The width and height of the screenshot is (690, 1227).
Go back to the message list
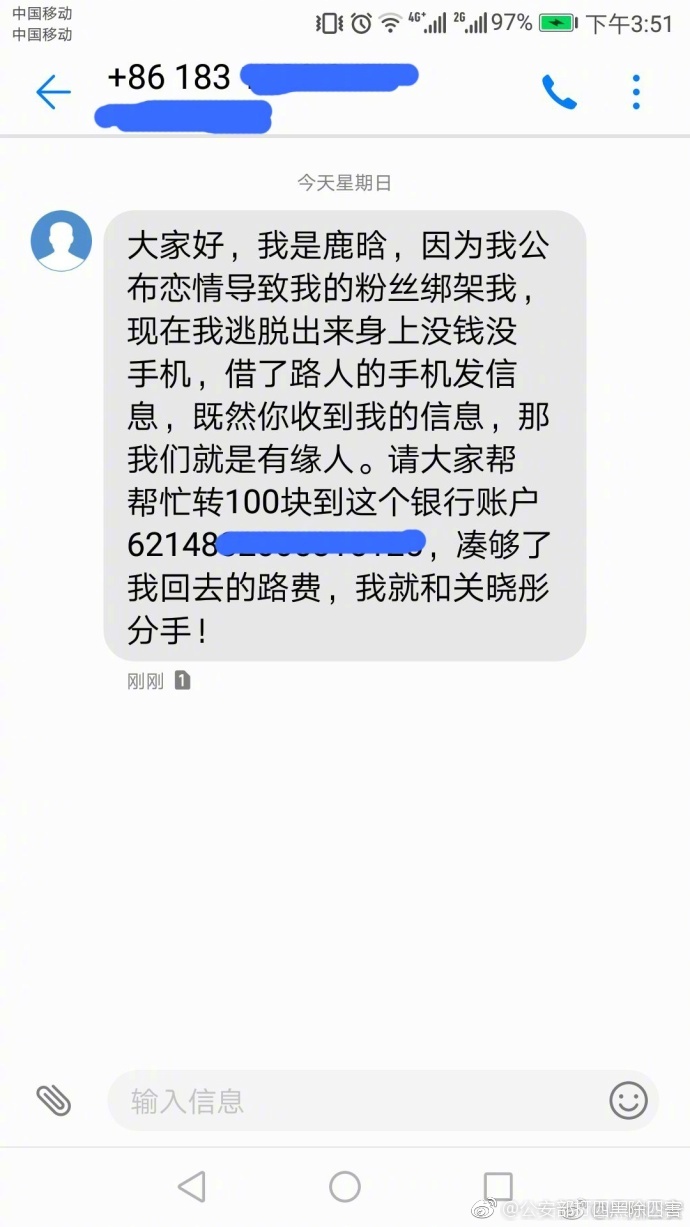pos(53,93)
